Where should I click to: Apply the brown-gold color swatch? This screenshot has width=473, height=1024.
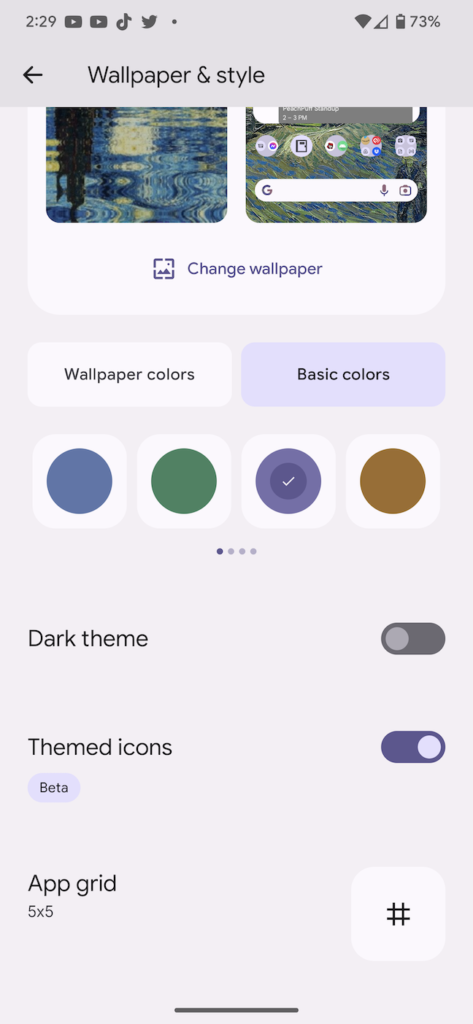(393, 481)
